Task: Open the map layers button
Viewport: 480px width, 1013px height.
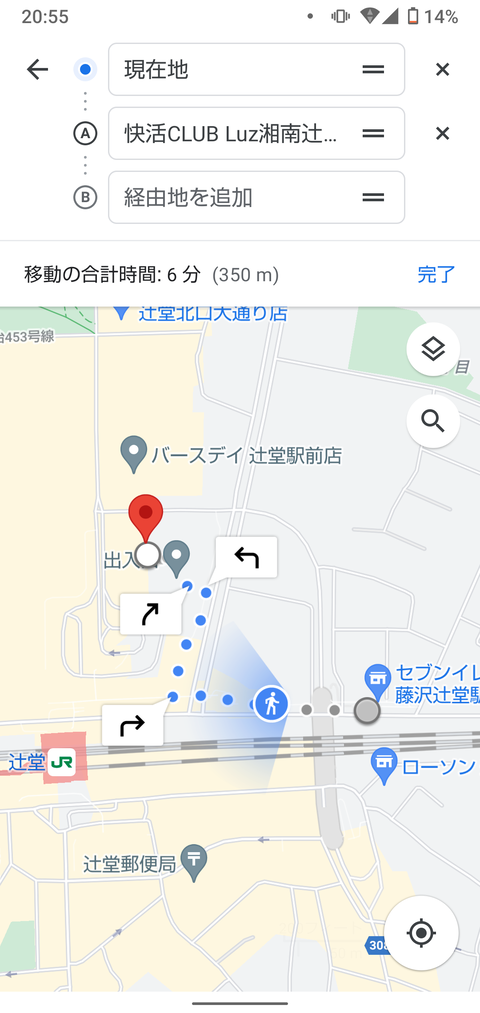Action: [x=433, y=350]
